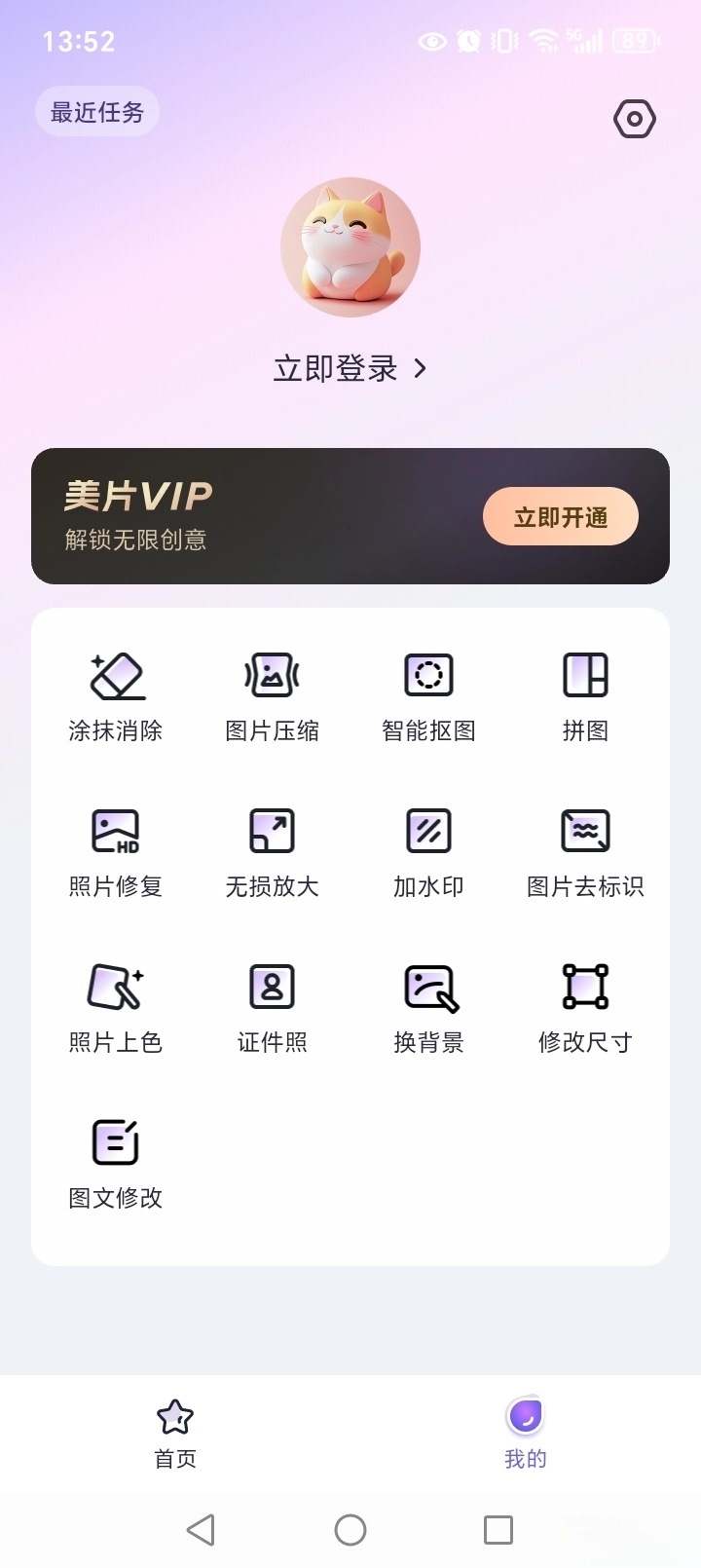Screen dimensions: 701x1568
Task: Open 无损放大 lossless enlarge
Action: pyautogui.click(x=272, y=851)
